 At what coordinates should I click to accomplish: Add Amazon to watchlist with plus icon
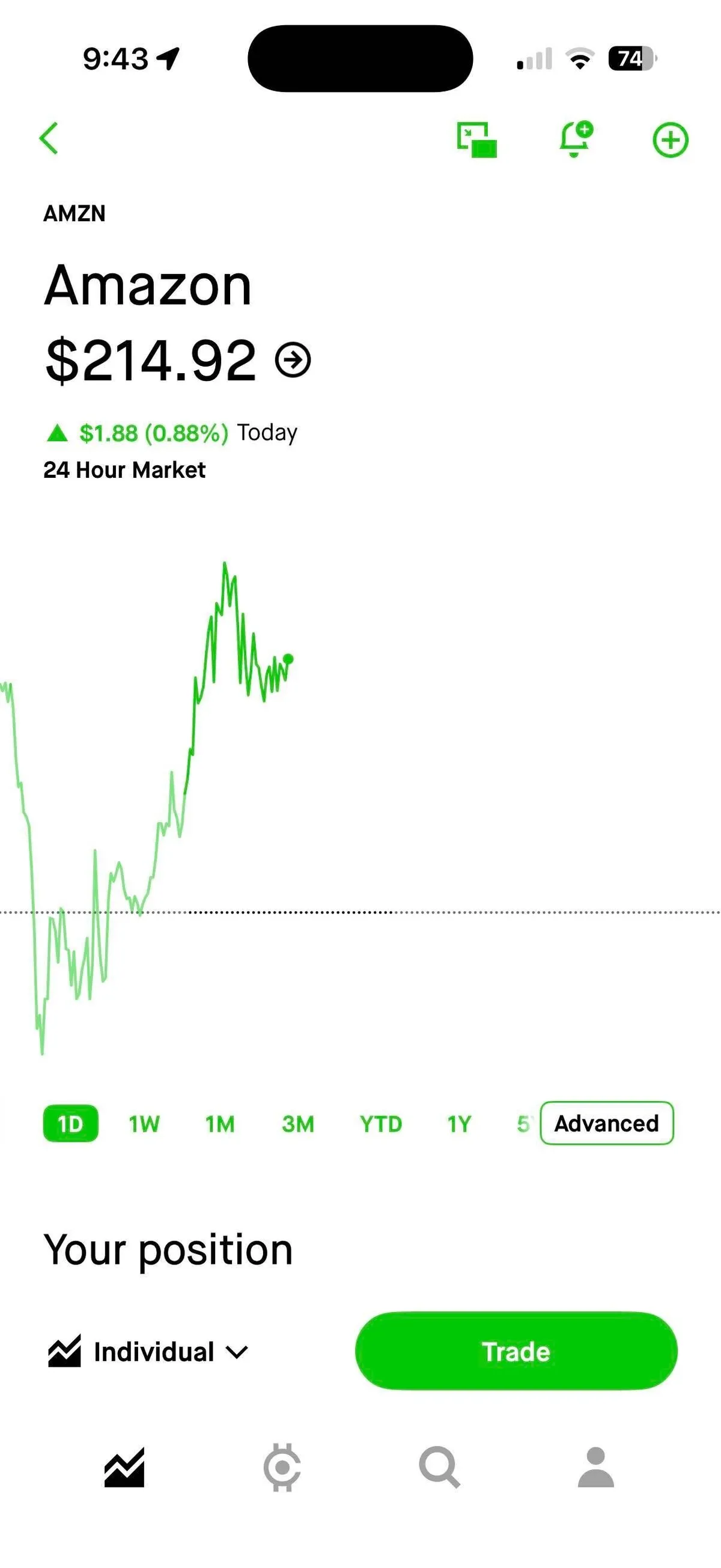[670, 140]
